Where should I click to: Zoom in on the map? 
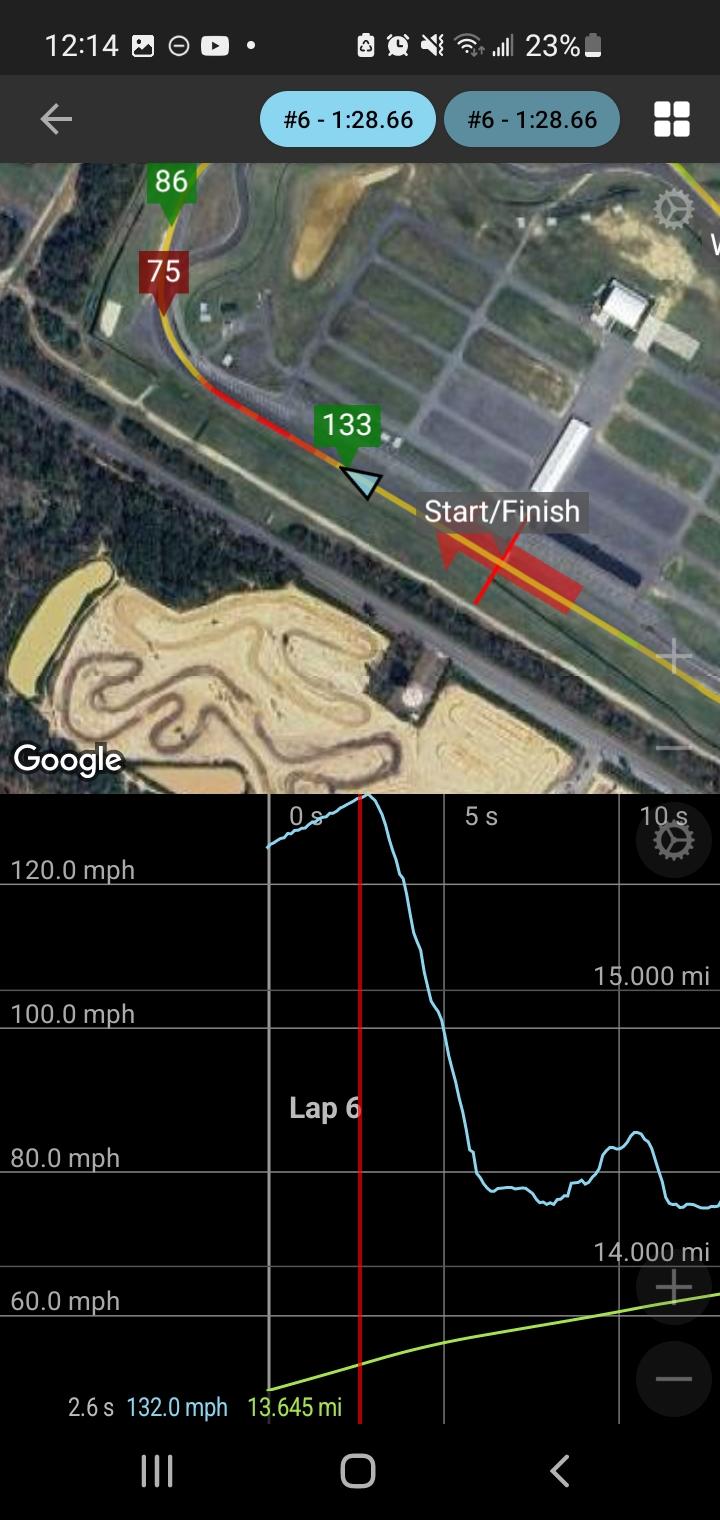click(x=674, y=657)
